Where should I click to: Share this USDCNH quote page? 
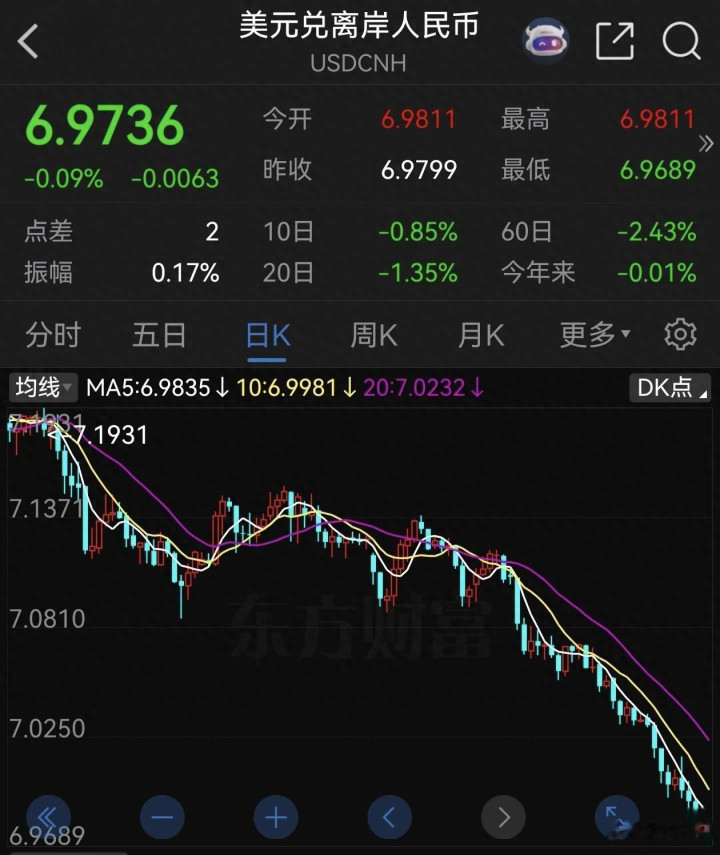coord(615,41)
